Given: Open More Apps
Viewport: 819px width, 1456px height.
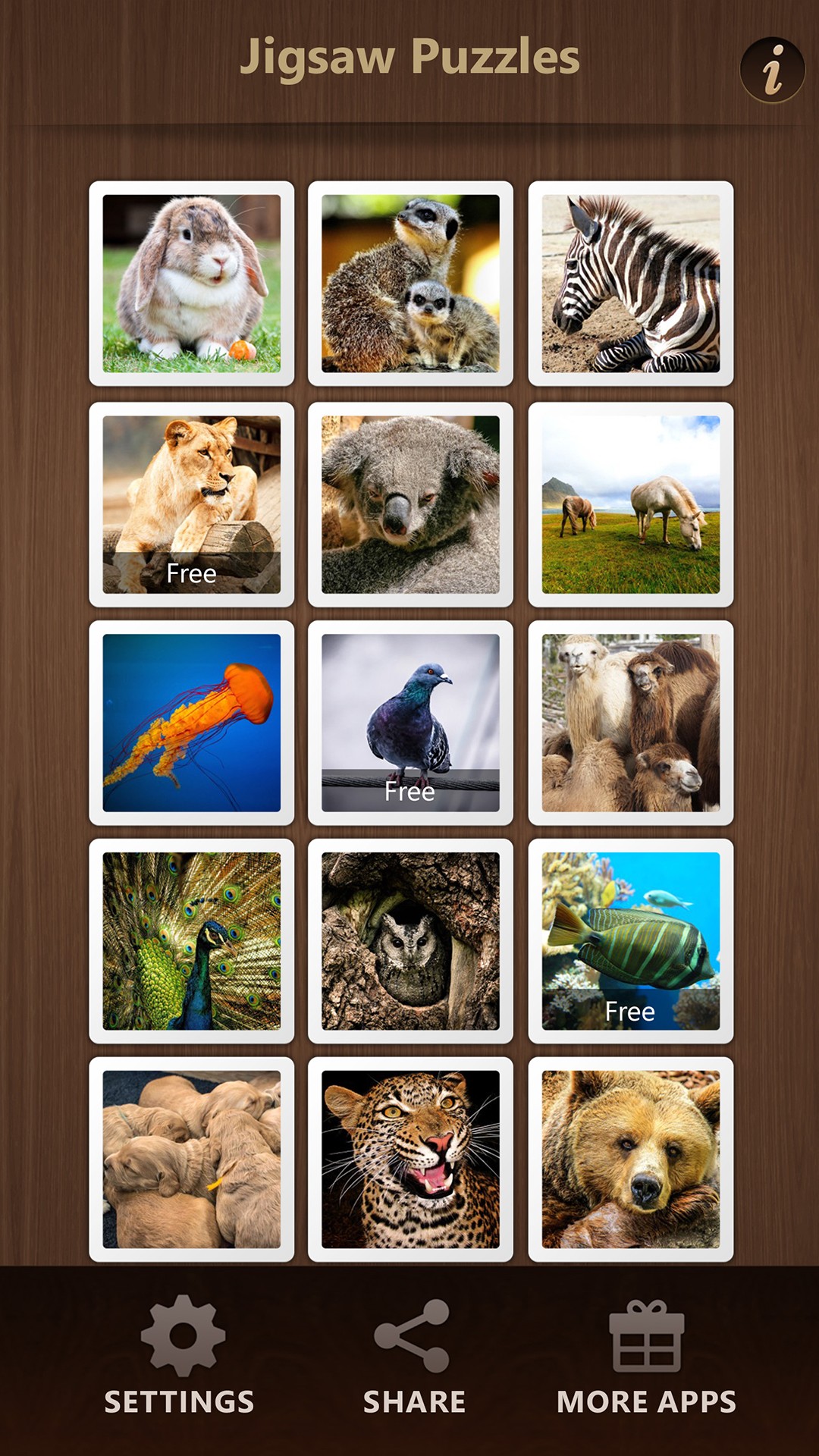Looking at the screenshot, I should (x=646, y=1355).
